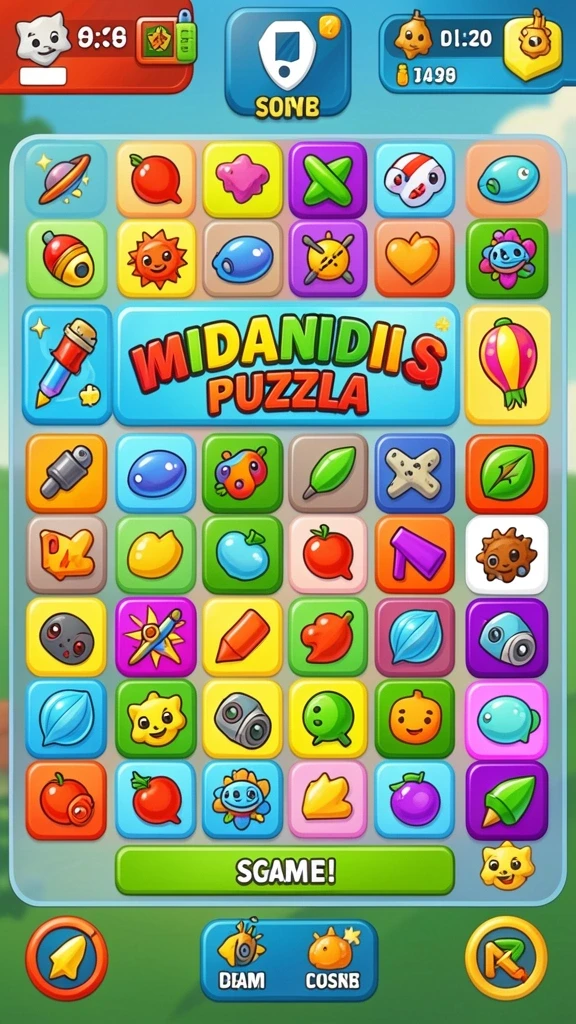Tap the hot air balloon tile

click(x=507, y=364)
